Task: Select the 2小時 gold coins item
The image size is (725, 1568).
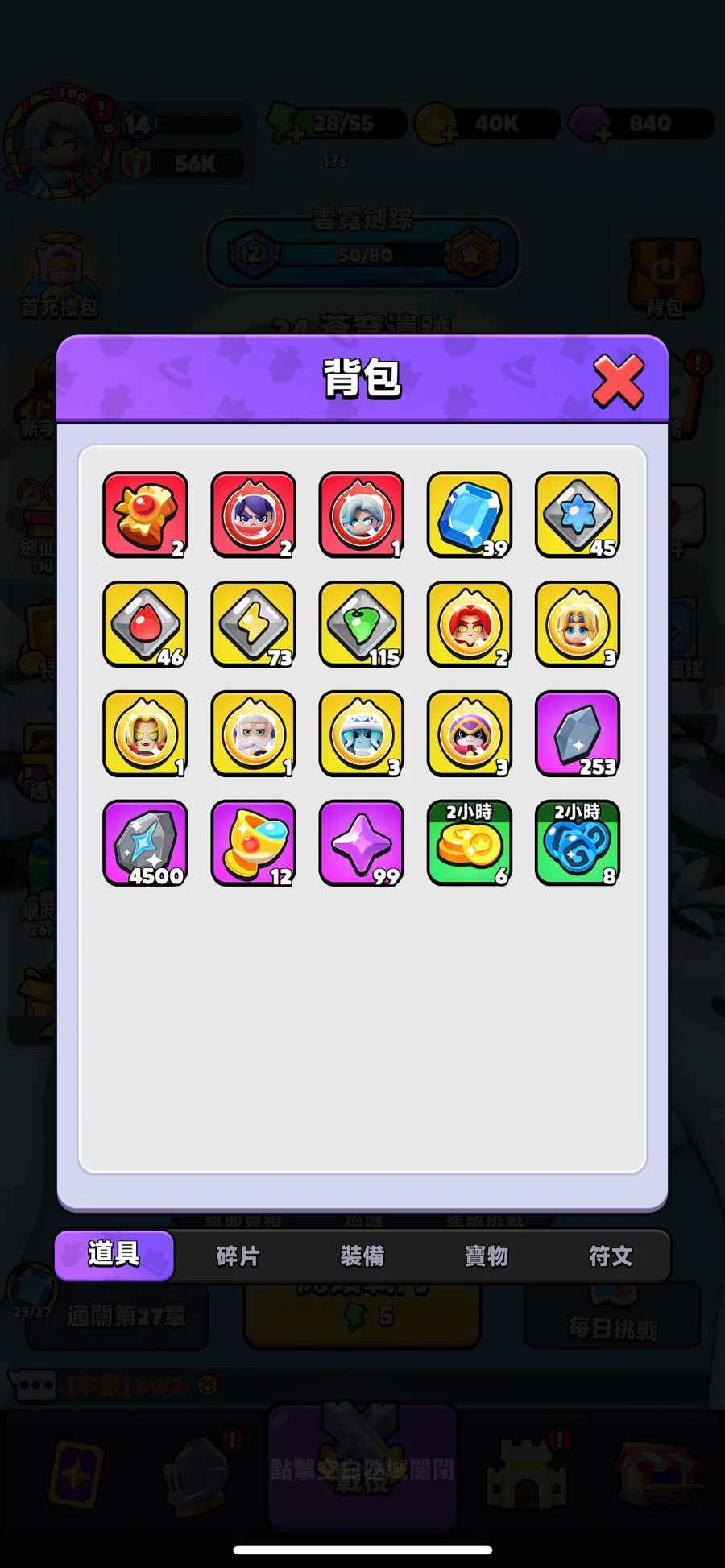Action: coord(470,843)
